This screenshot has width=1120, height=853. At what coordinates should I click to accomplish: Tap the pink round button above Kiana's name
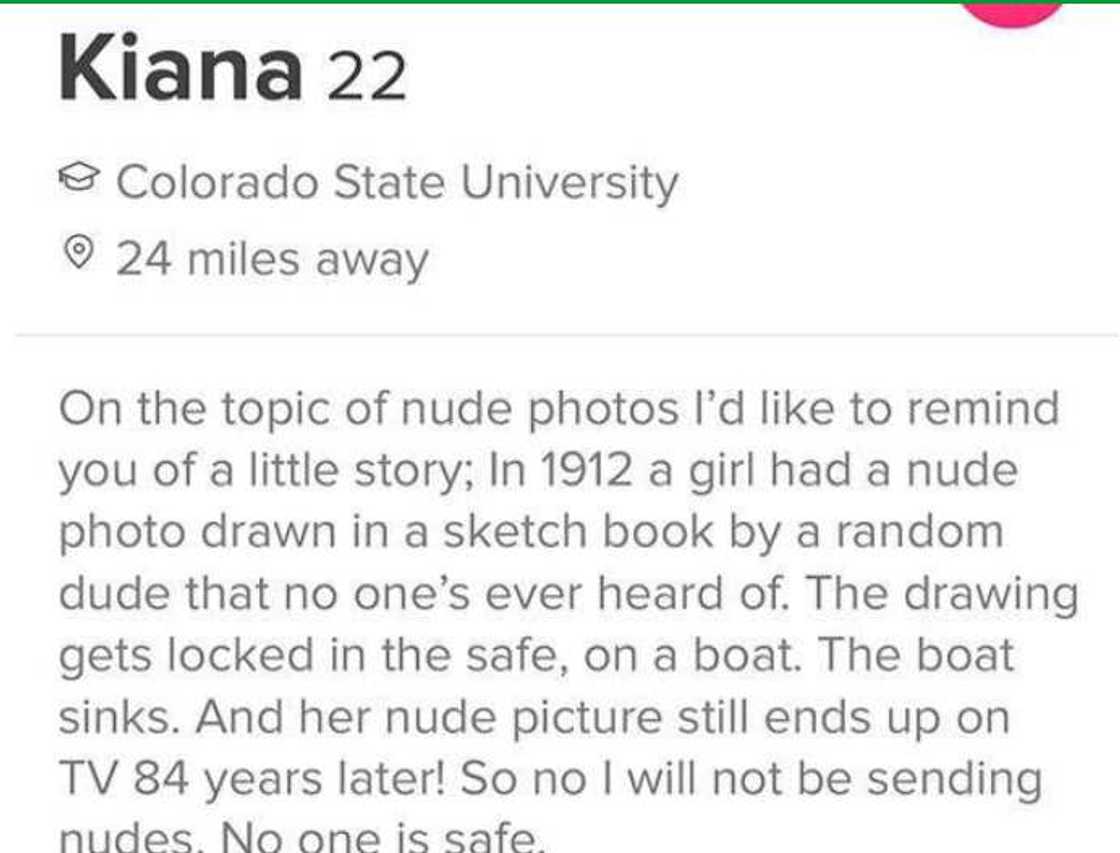click(x=1011, y=12)
